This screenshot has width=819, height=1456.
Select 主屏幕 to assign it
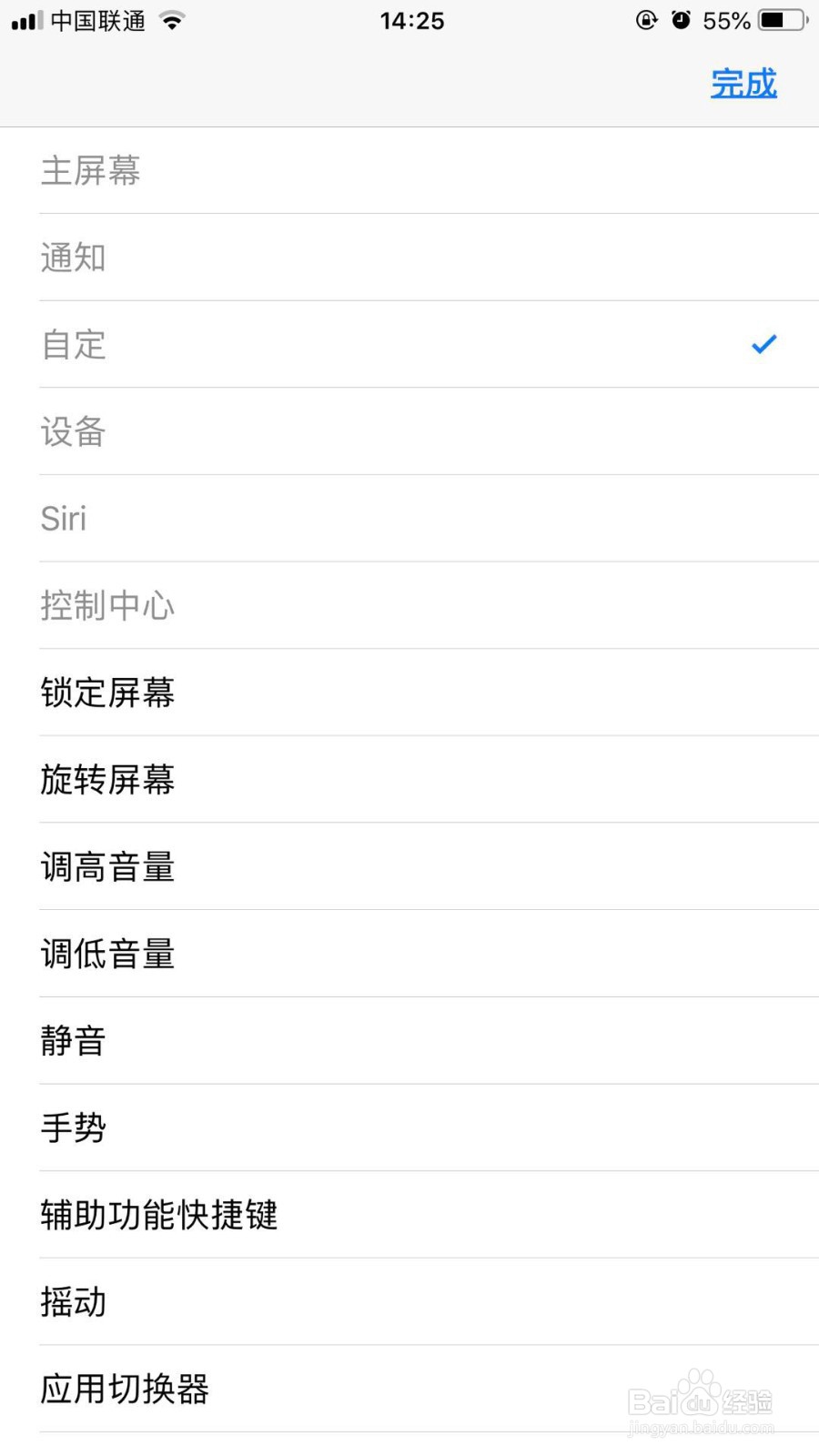[90, 171]
